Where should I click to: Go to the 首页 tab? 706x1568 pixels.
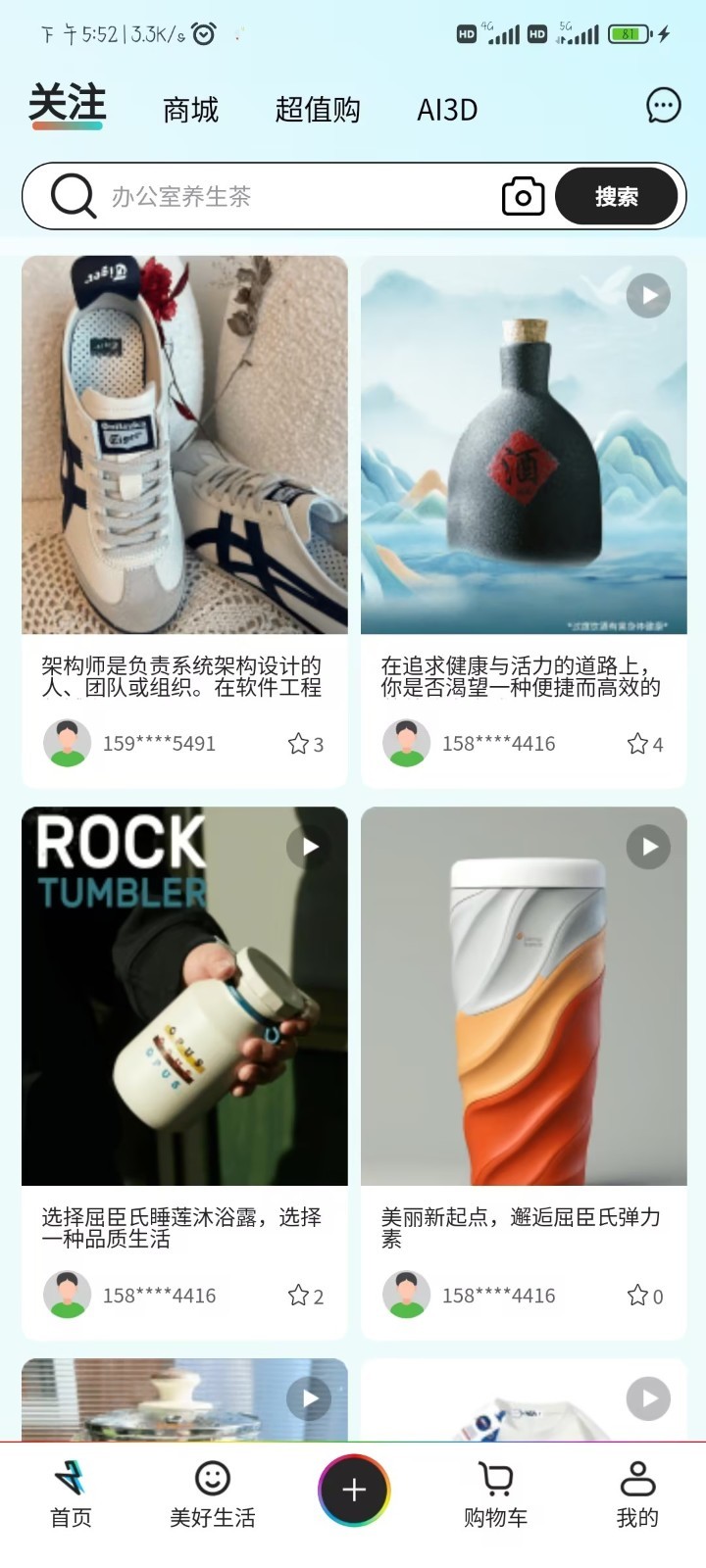click(x=71, y=1494)
